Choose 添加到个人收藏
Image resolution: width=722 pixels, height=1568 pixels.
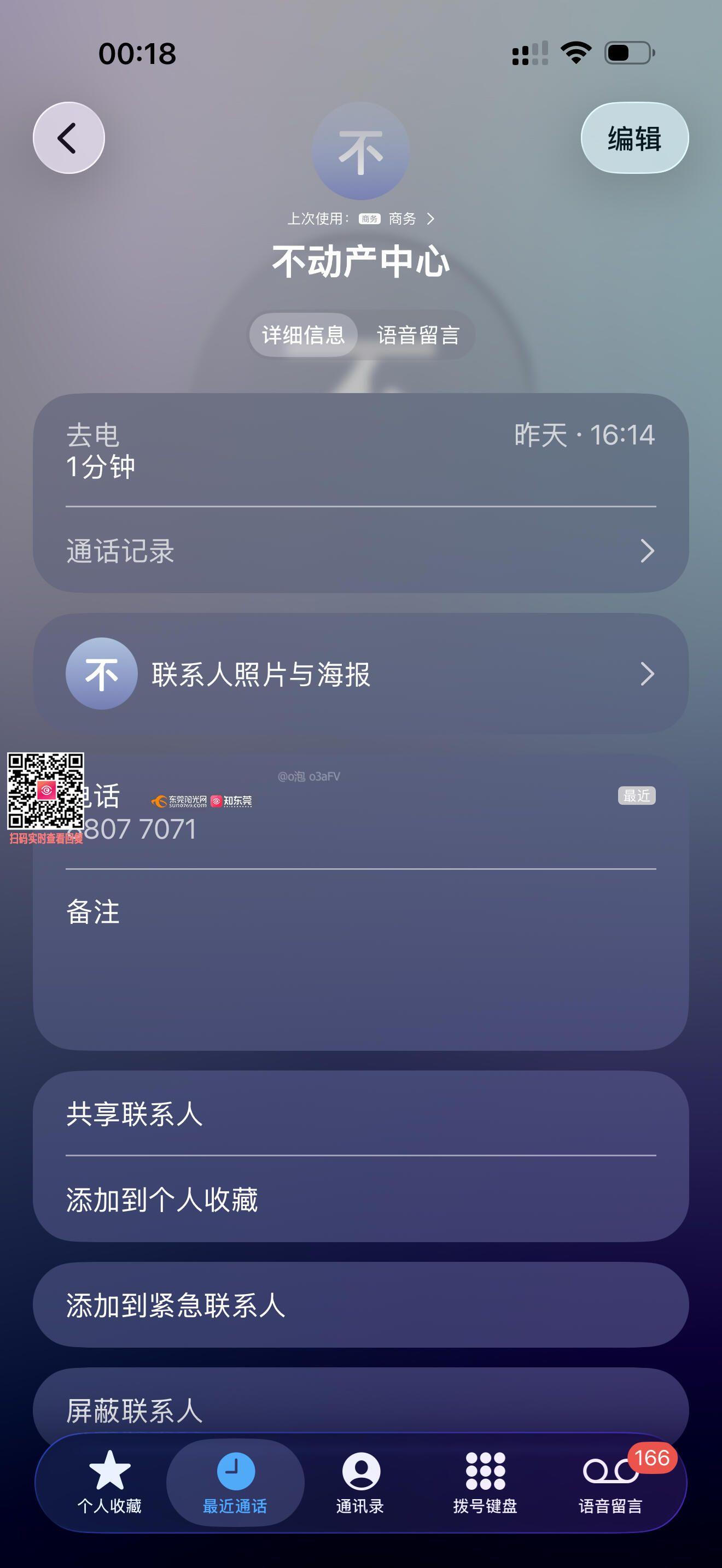coord(360,1200)
